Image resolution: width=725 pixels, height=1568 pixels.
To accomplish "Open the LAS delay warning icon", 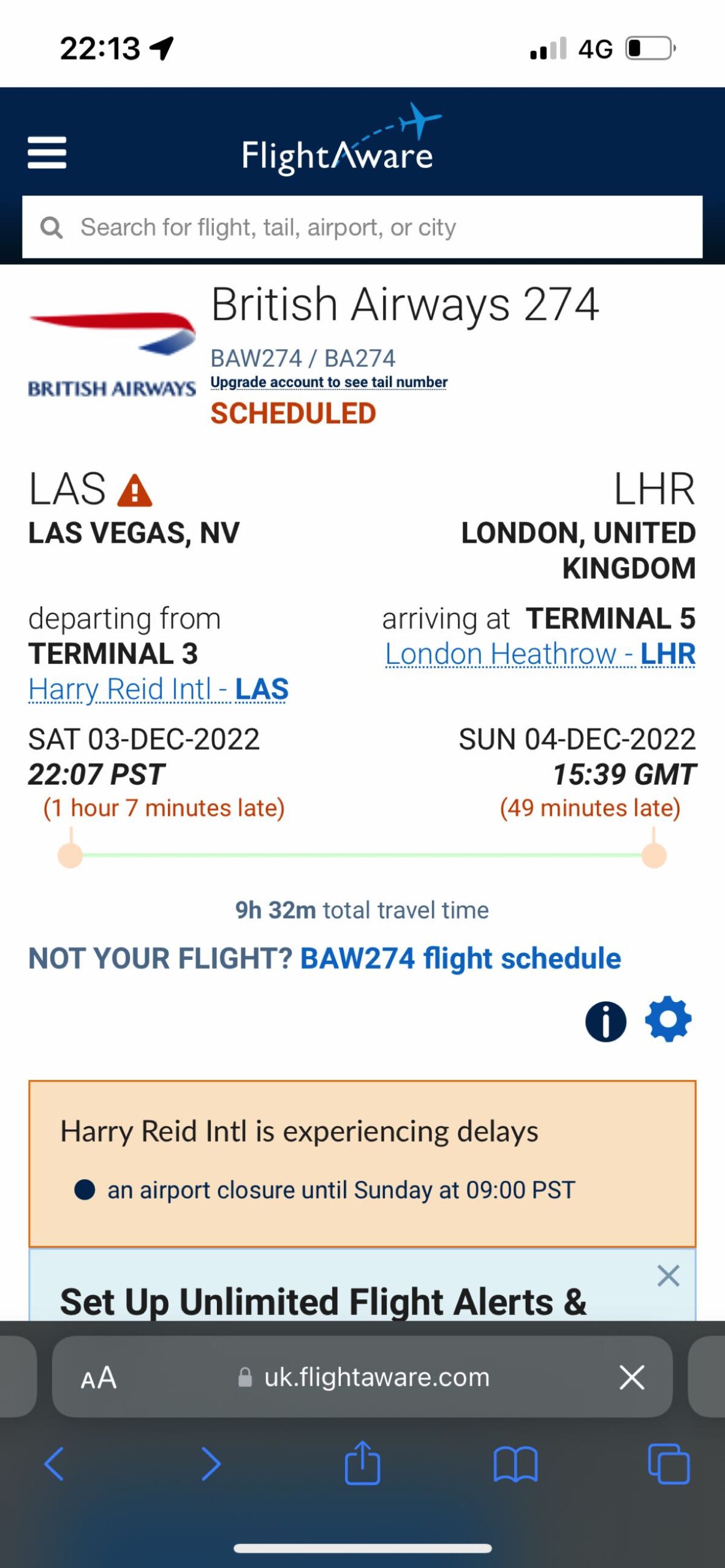I will [134, 490].
